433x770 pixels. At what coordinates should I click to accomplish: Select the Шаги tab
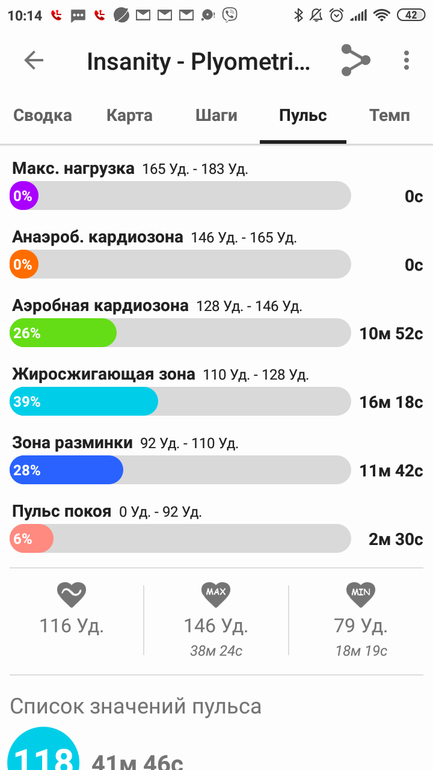216,116
